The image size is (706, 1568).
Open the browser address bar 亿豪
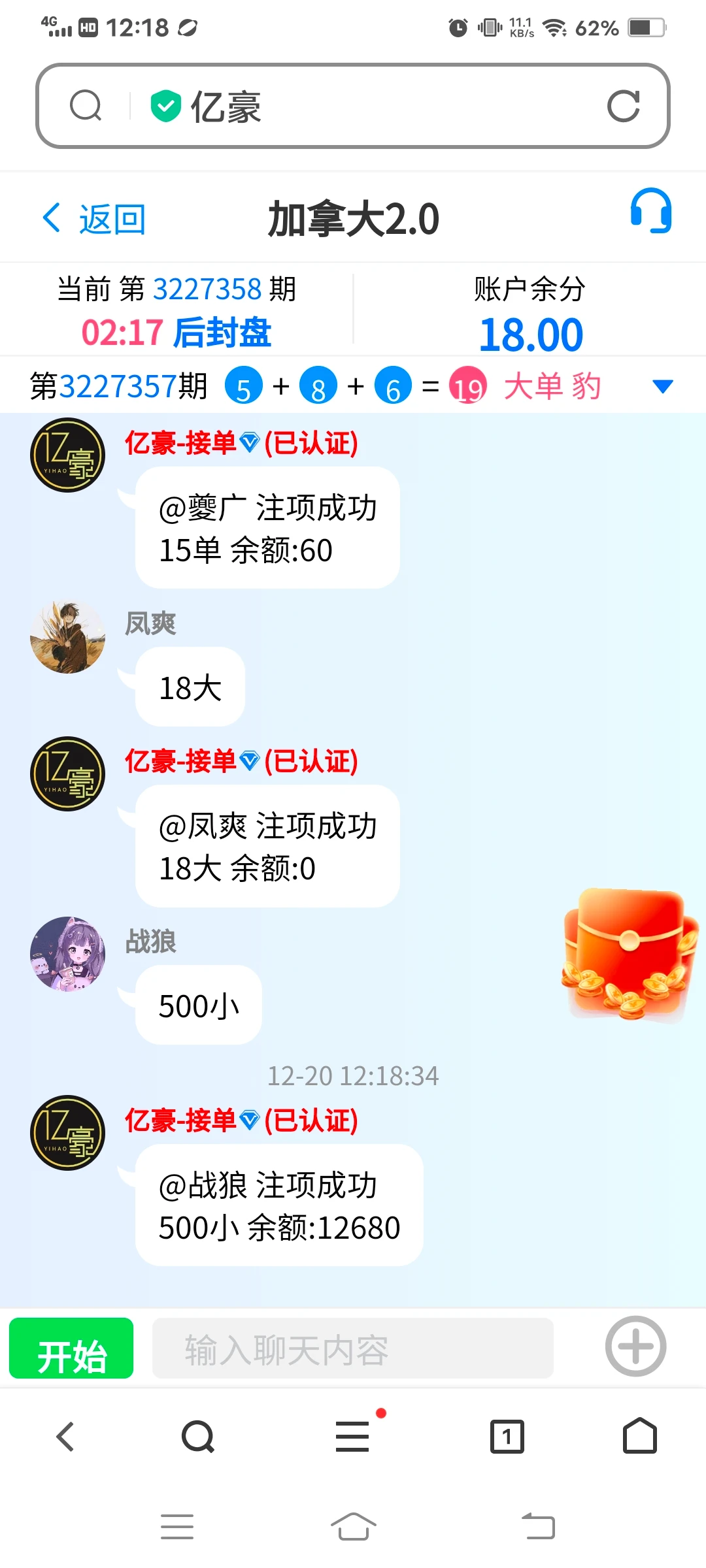[366, 106]
